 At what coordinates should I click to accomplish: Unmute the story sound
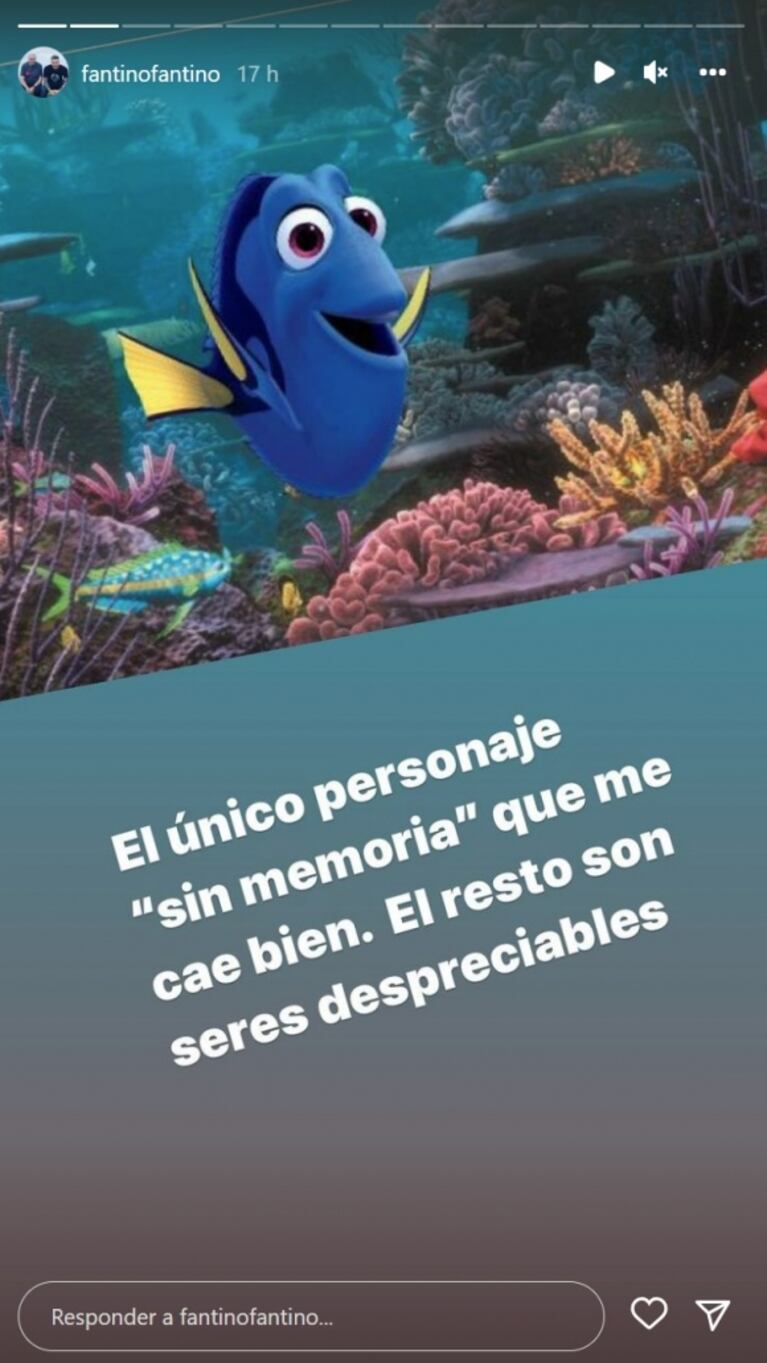[655, 72]
